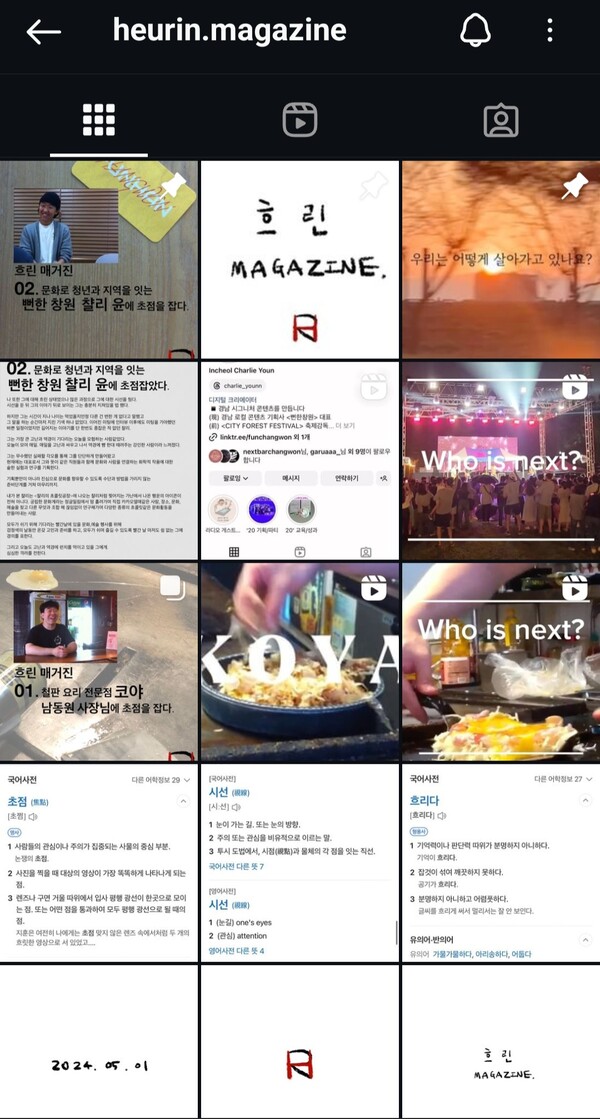Open pinned post 02 about 뻔한 창원 찰리 윤
The width and height of the screenshot is (600, 1119).
click(x=99, y=258)
